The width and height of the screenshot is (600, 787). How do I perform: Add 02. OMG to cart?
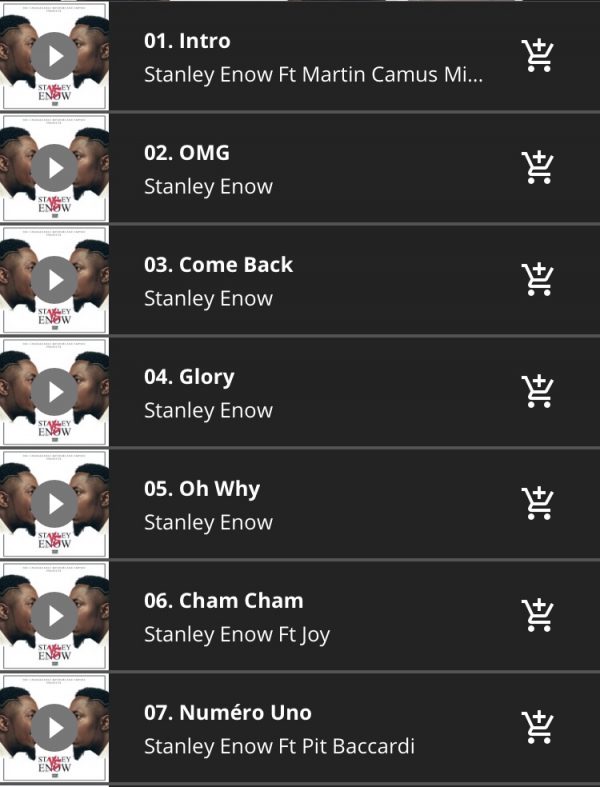[x=538, y=169]
